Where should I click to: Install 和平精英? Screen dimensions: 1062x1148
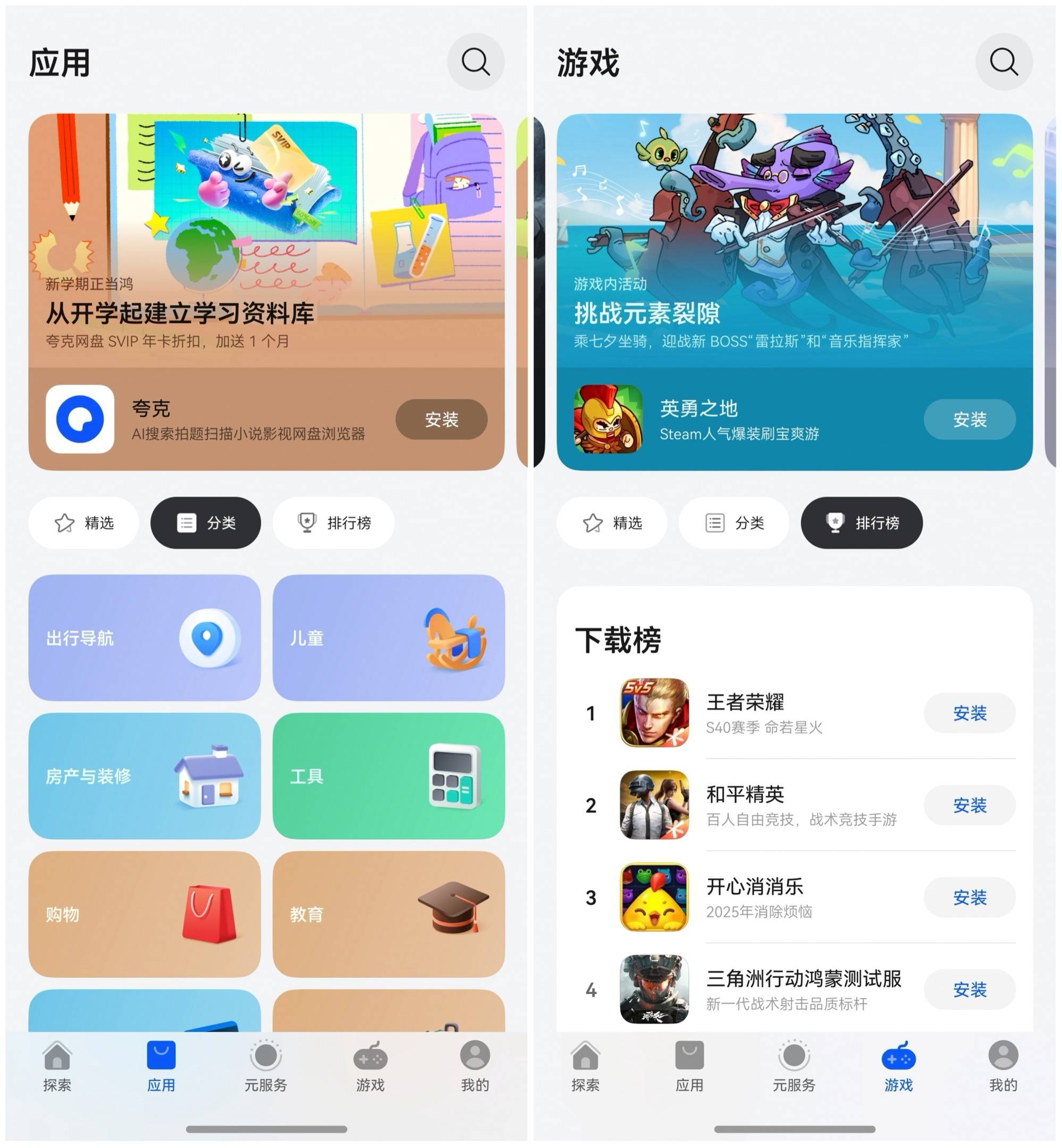[969, 805]
